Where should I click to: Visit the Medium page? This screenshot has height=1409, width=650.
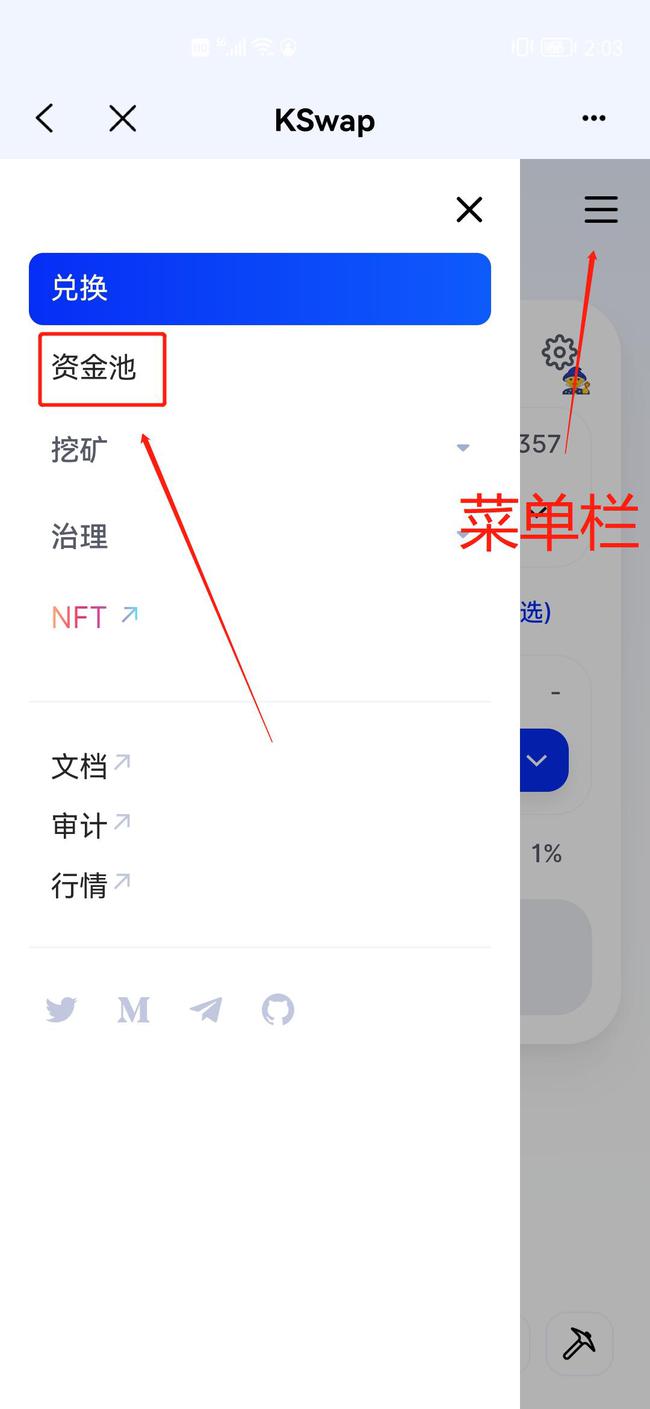[133, 1010]
